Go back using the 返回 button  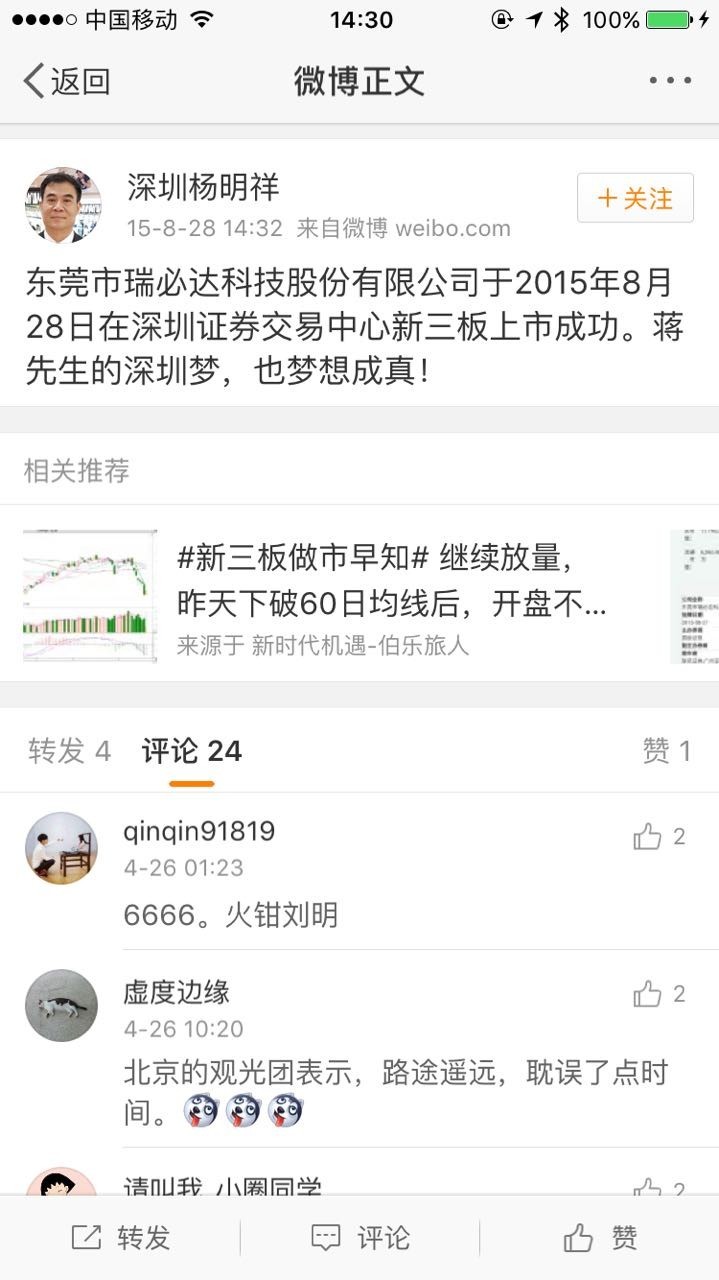[x=66, y=81]
